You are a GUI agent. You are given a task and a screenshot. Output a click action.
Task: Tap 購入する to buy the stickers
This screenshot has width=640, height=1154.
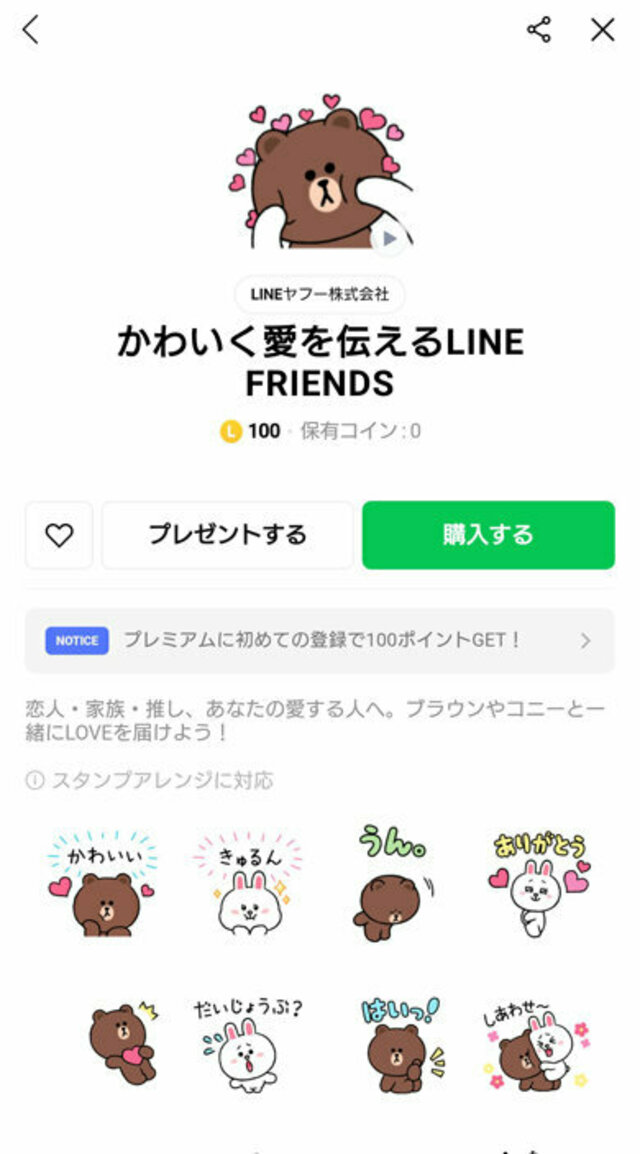click(x=488, y=535)
